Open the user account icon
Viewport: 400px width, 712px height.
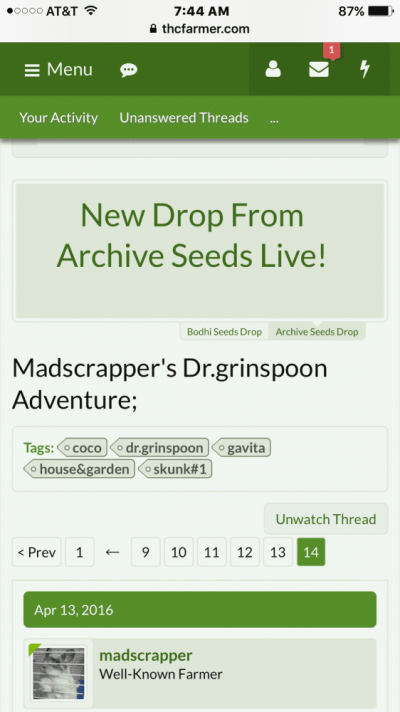coord(273,69)
